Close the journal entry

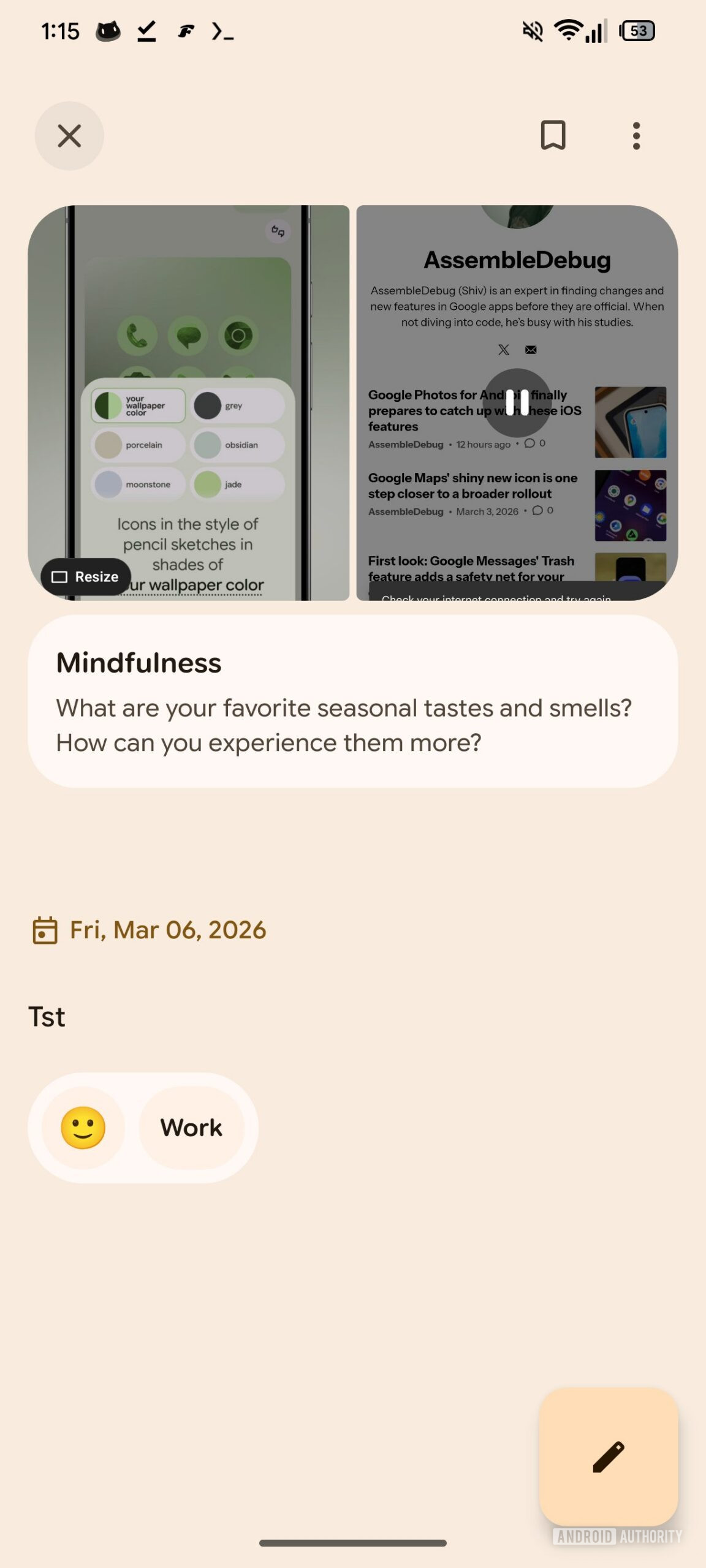pos(69,136)
